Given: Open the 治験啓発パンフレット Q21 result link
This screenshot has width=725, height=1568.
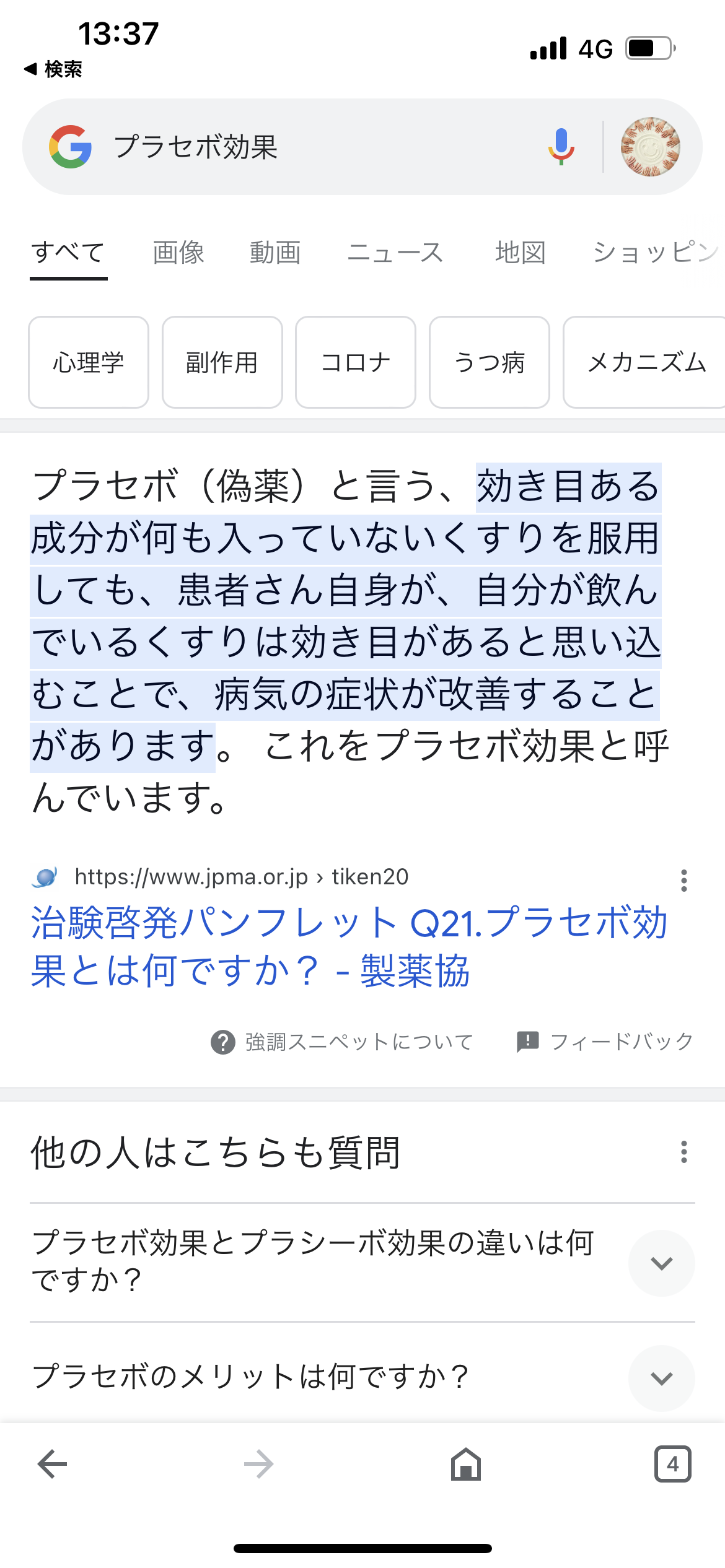Looking at the screenshot, I should pos(347,946).
